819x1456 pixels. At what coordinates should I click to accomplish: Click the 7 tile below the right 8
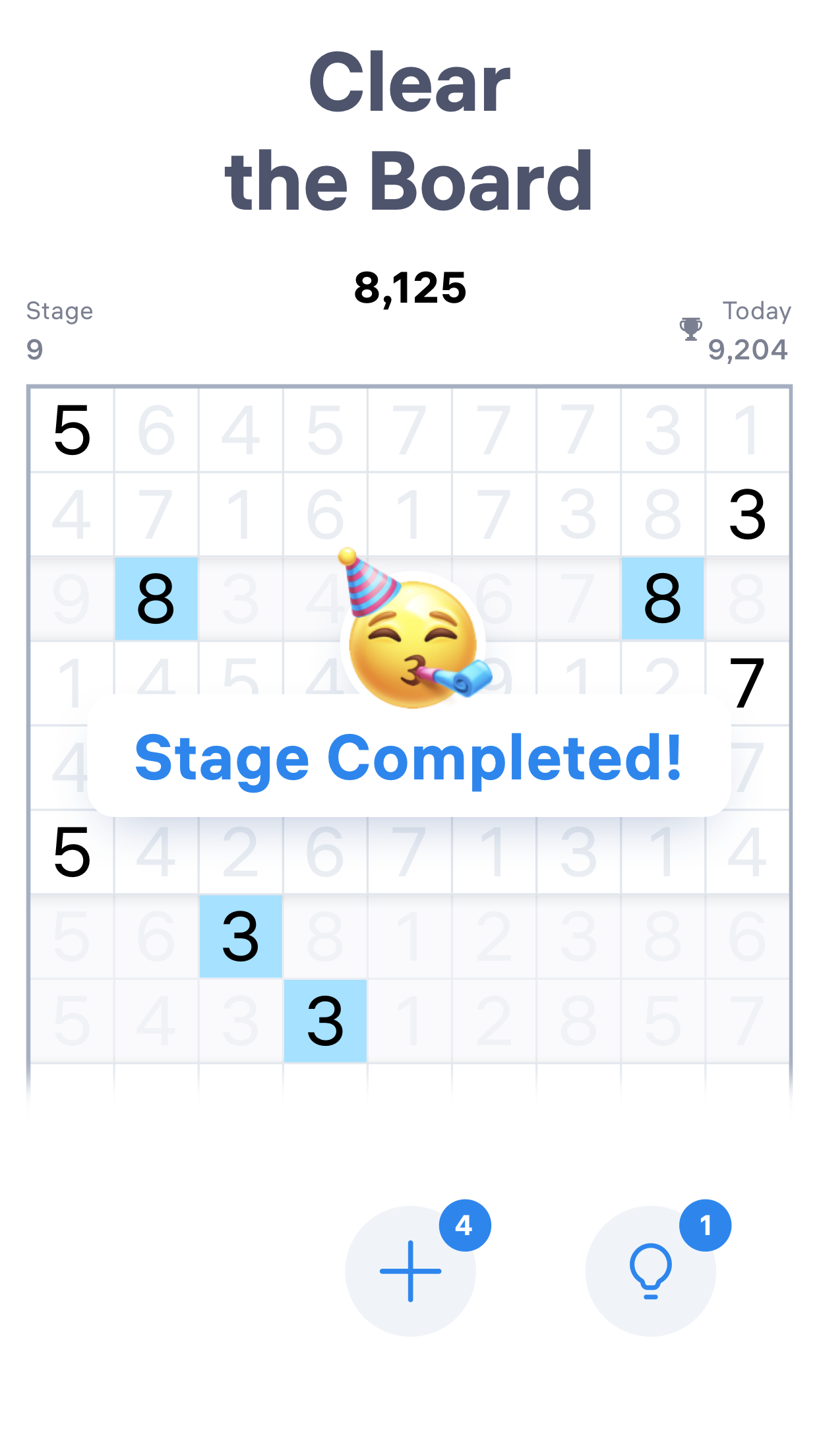click(x=748, y=683)
